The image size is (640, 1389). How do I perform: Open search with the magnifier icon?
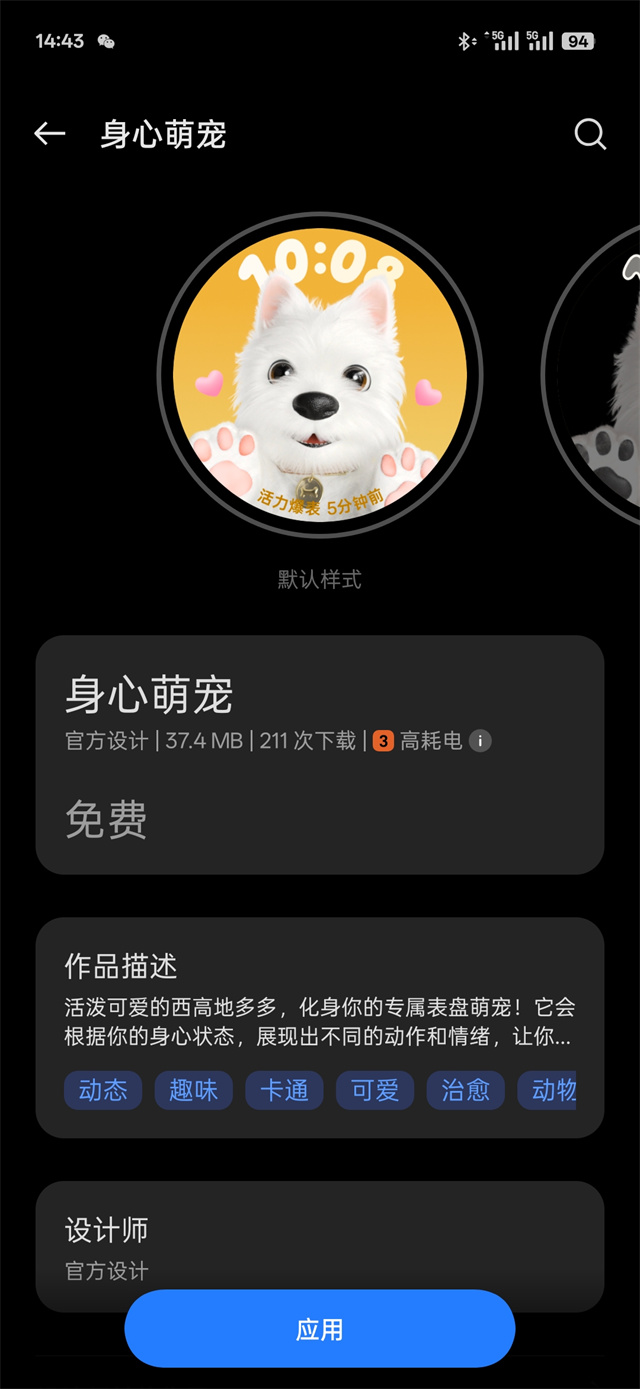[x=590, y=134]
